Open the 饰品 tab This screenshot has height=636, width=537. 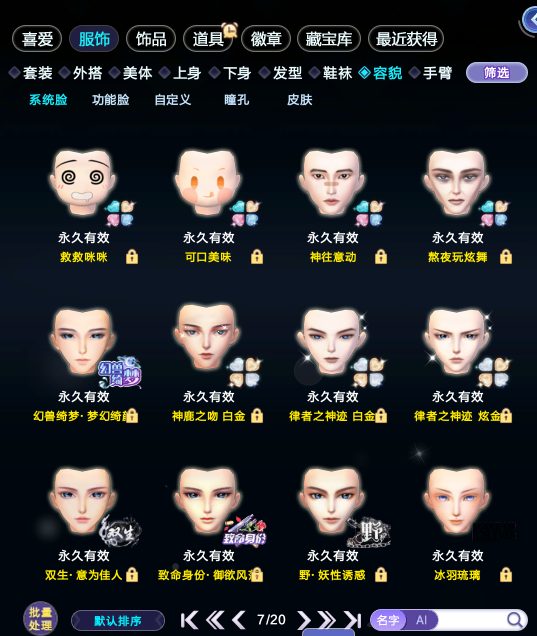click(151, 39)
